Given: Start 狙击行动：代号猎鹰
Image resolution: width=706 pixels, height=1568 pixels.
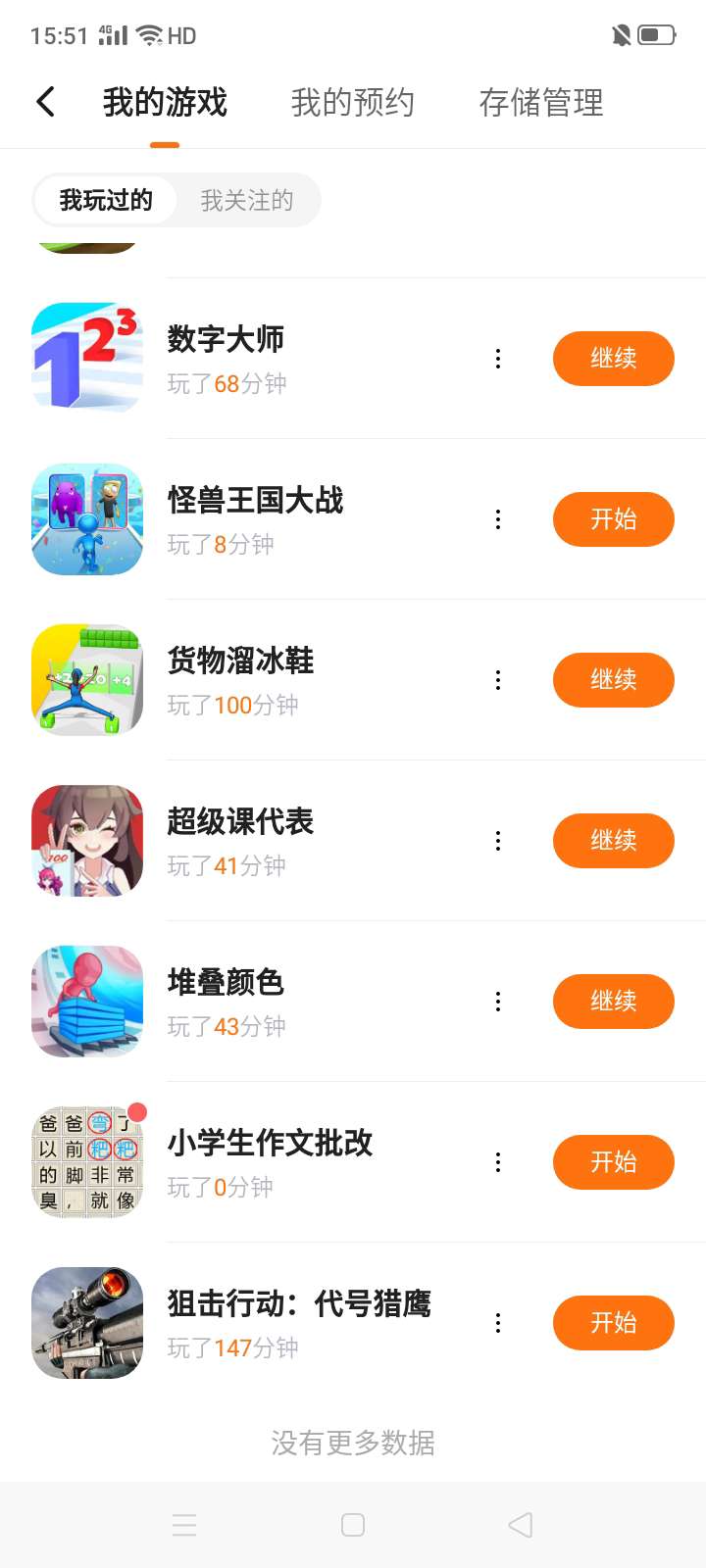Looking at the screenshot, I should click(613, 1323).
